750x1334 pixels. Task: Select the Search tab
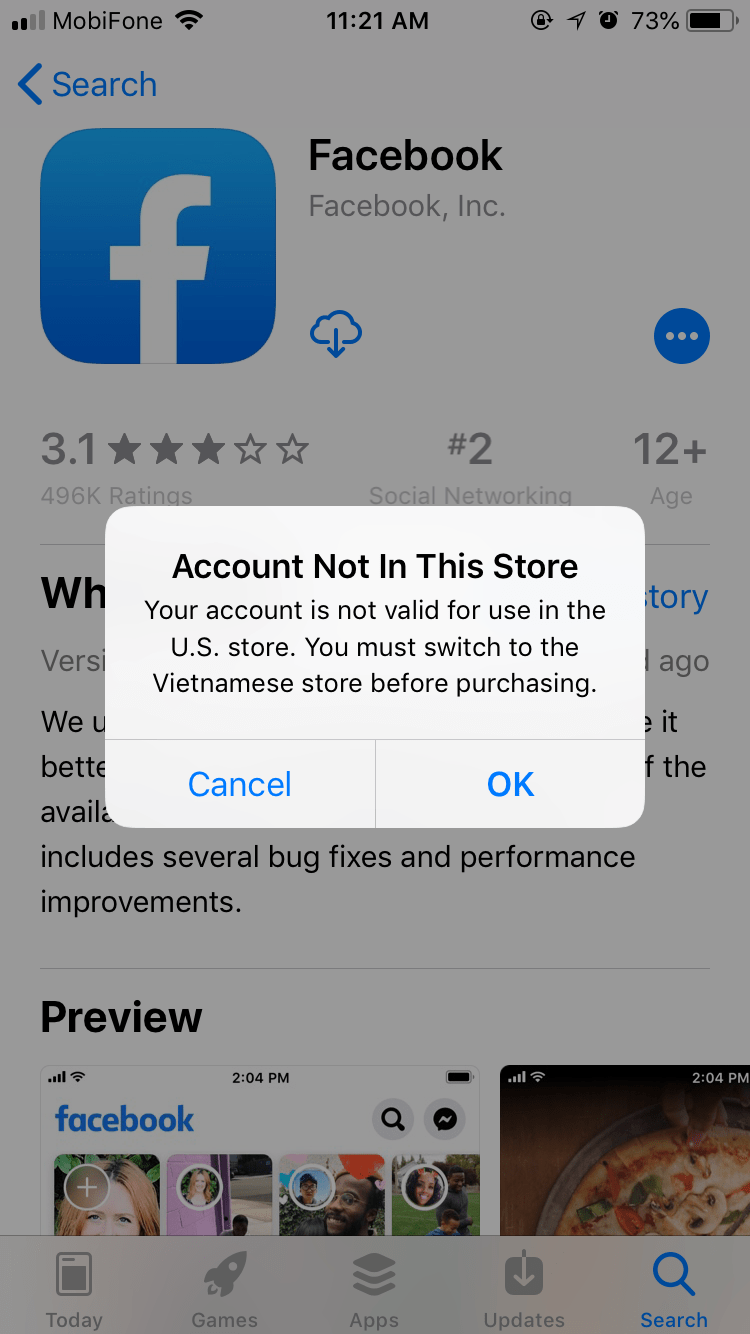click(x=674, y=1290)
